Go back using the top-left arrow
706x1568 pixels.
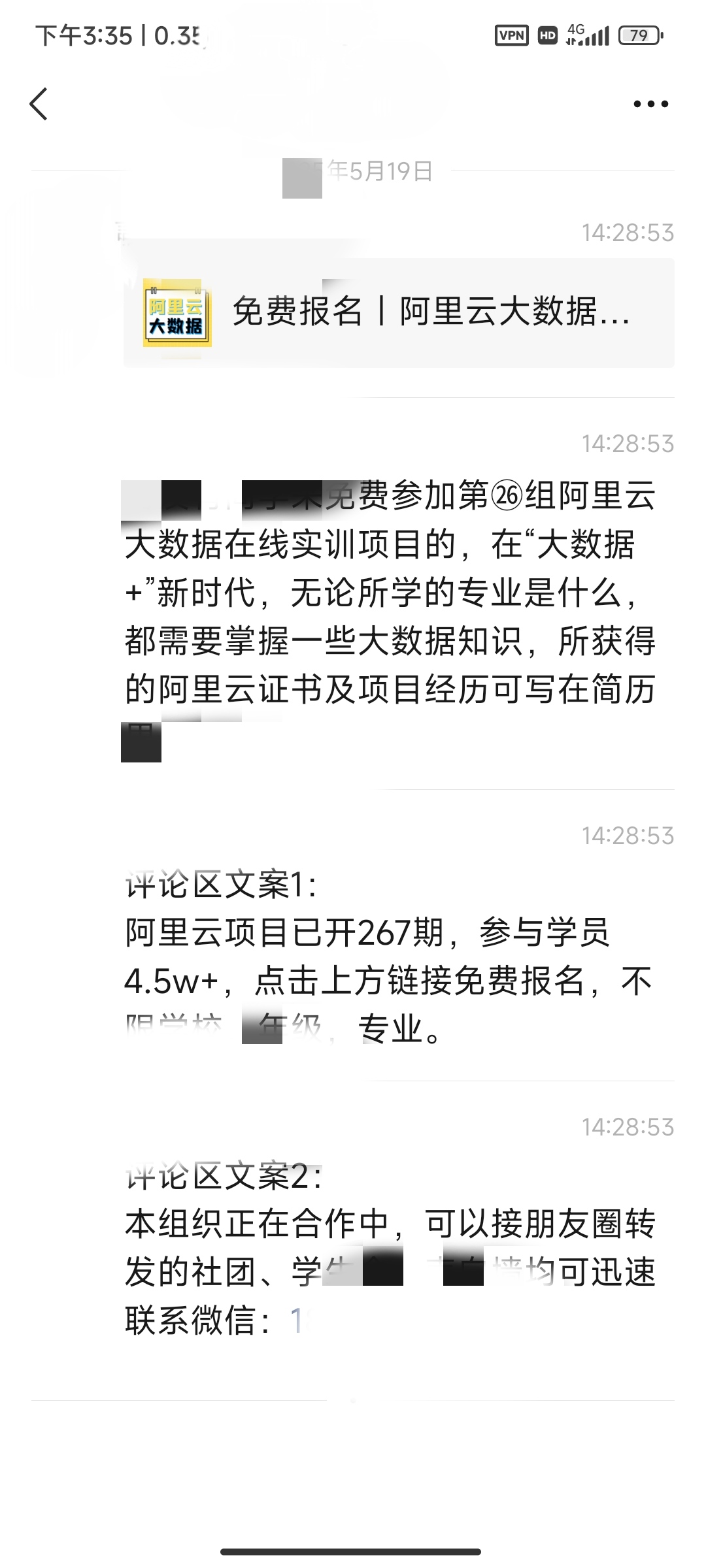coord(39,104)
